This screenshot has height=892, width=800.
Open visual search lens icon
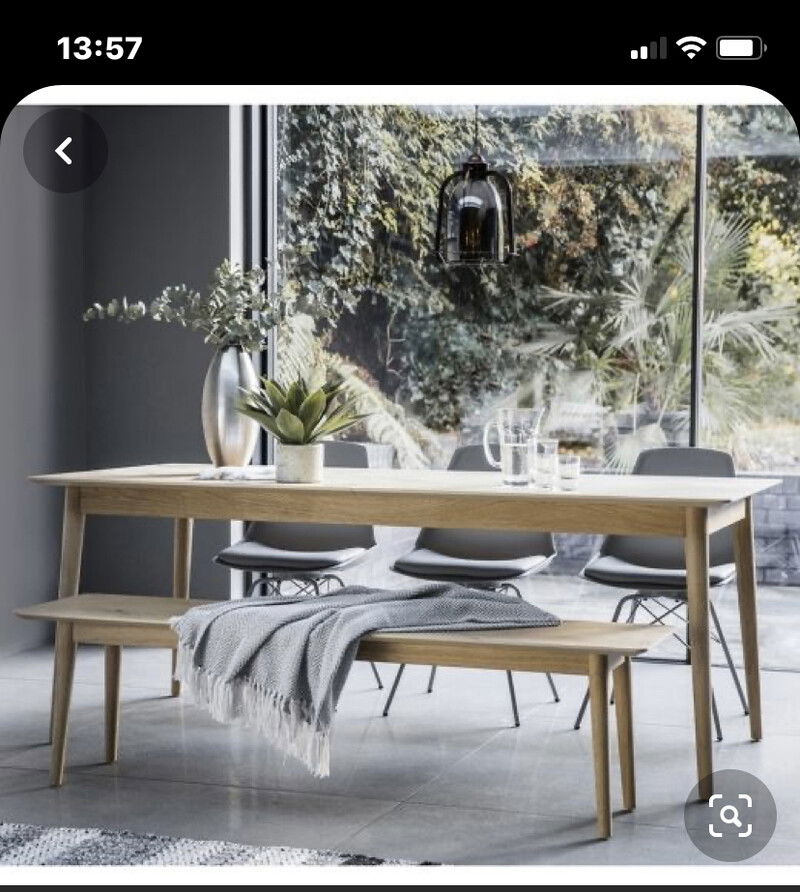(730, 815)
